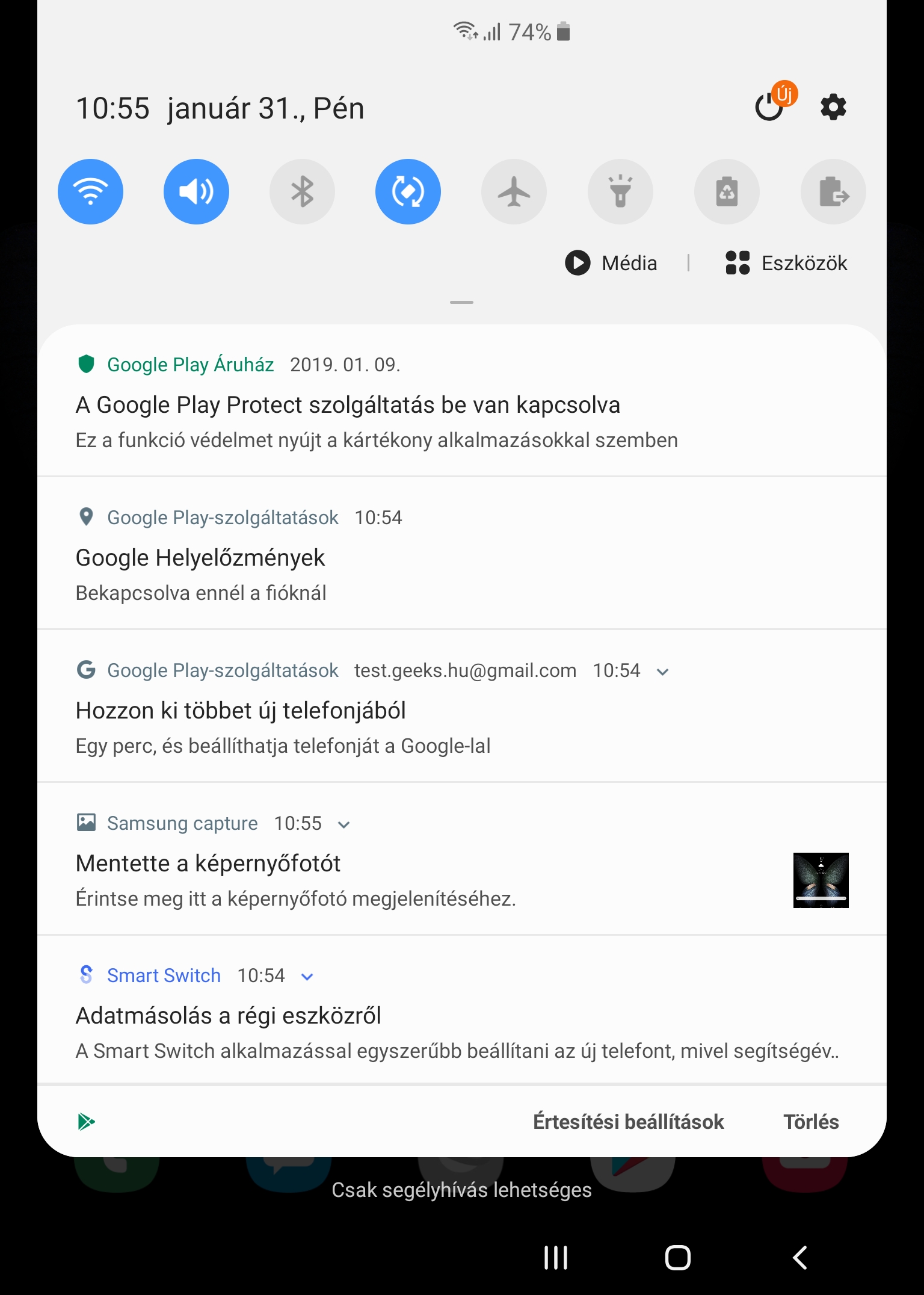Mute the sound quick toggle
Image resolution: width=924 pixels, height=1295 pixels.
pos(196,192)
